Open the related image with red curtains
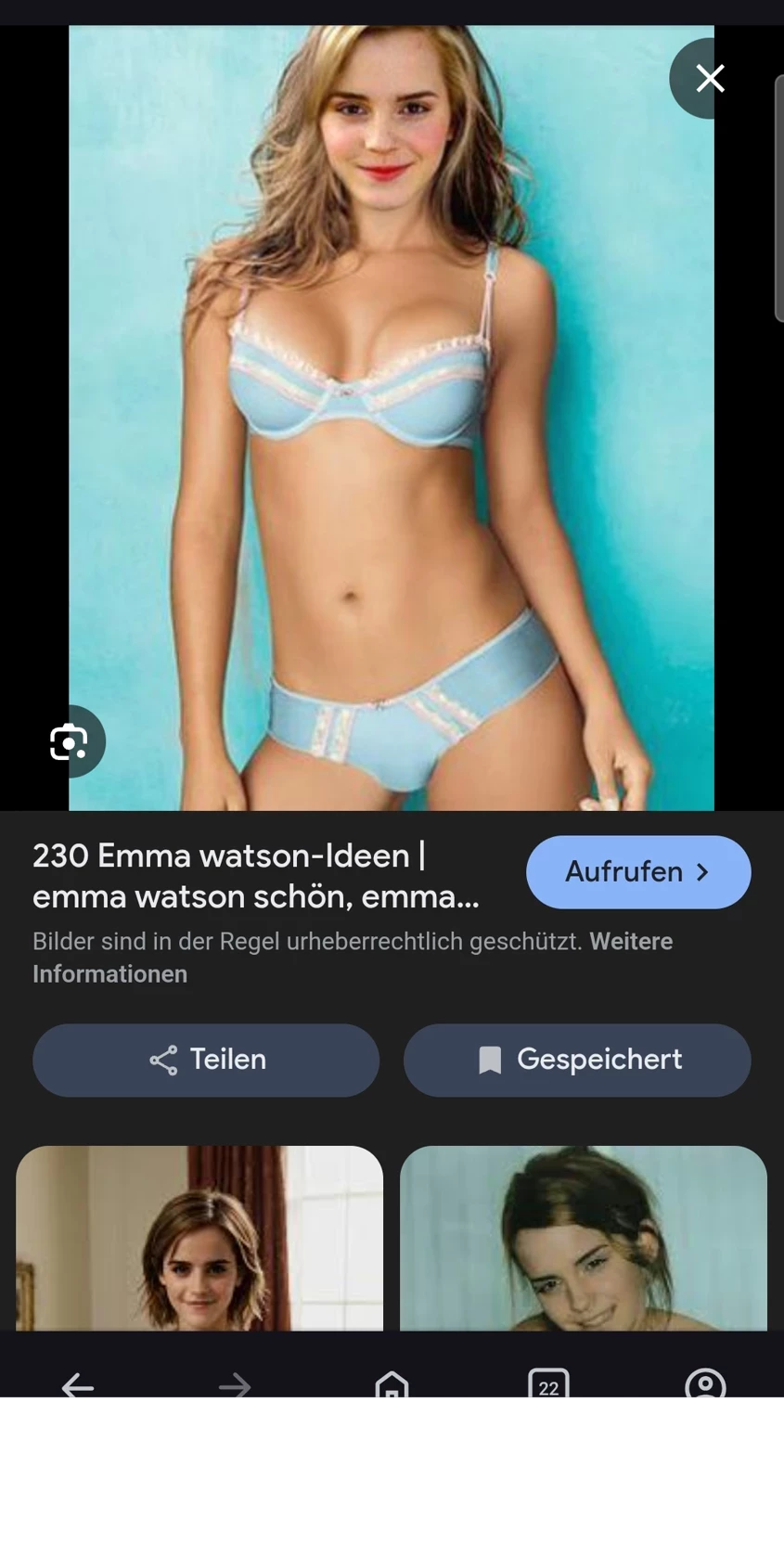The image size is (784, 1544). coord(199,1238)
